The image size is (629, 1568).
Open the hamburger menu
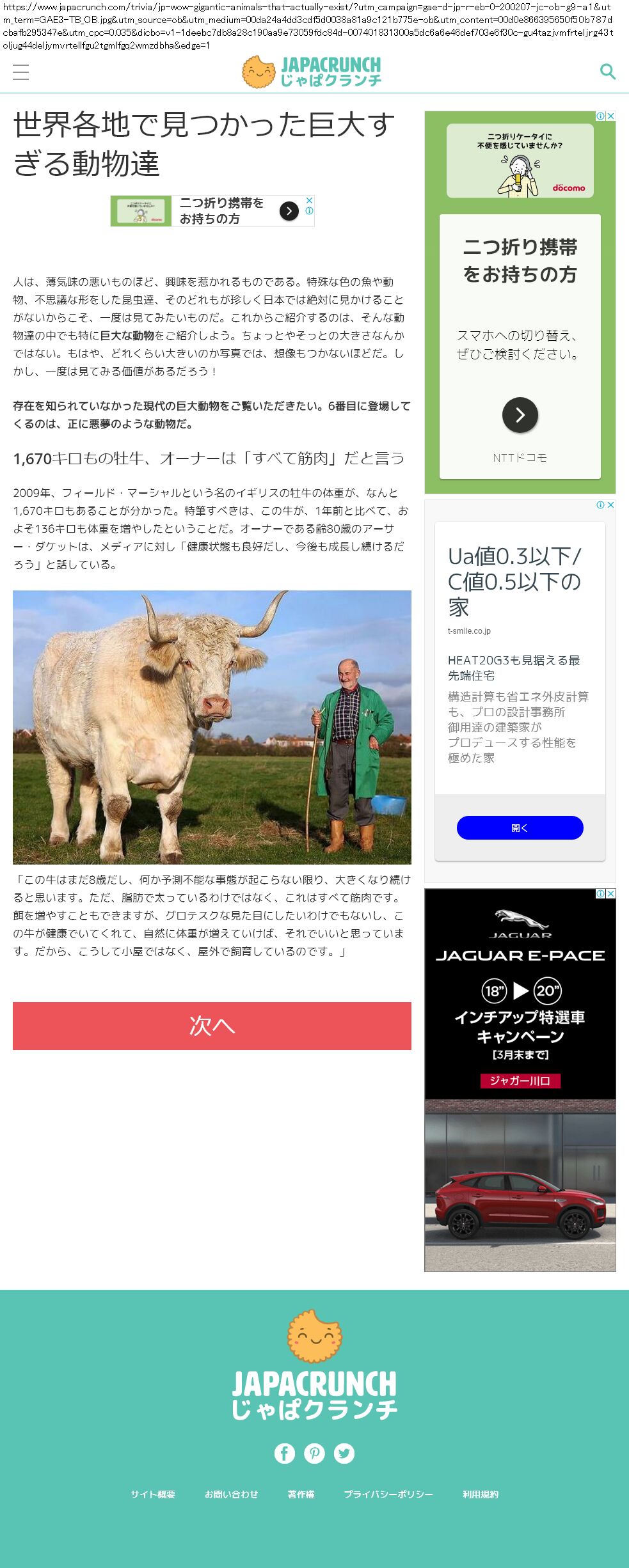21,72
